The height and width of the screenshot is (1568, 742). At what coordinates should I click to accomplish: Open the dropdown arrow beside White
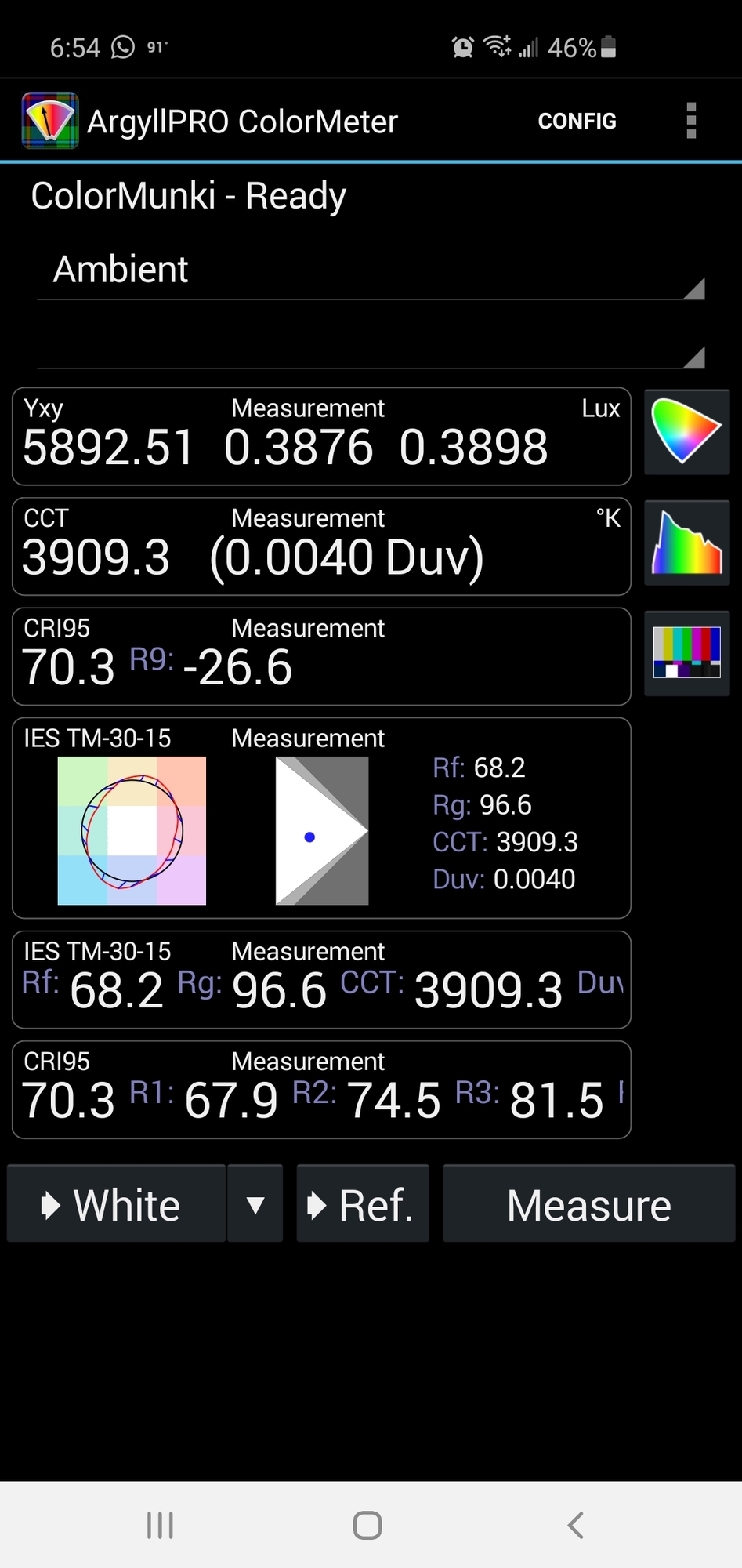pos(255,1203)
